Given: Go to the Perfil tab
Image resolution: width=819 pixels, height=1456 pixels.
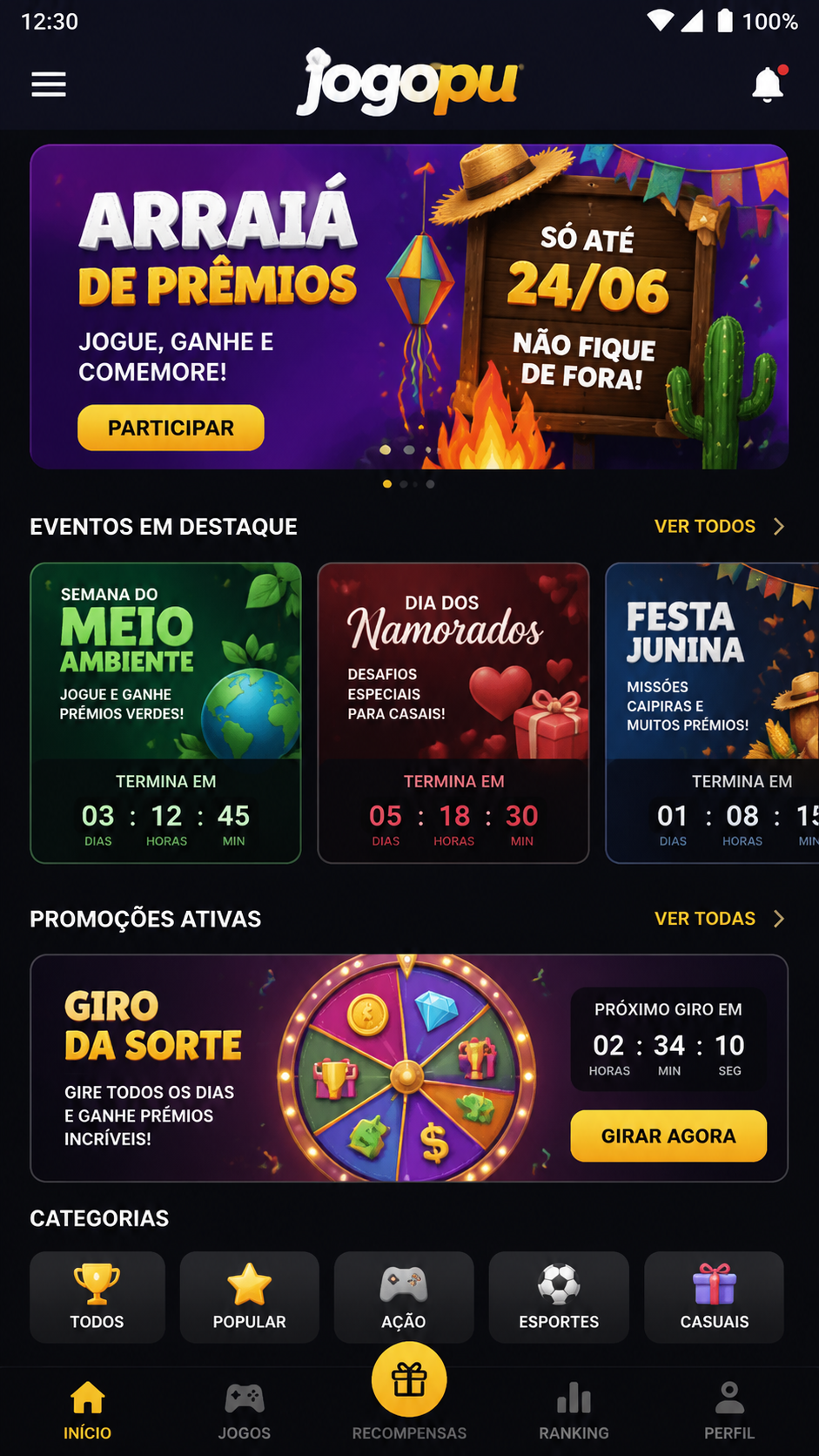Looking at the screenshot, I should coord(729,1411).
